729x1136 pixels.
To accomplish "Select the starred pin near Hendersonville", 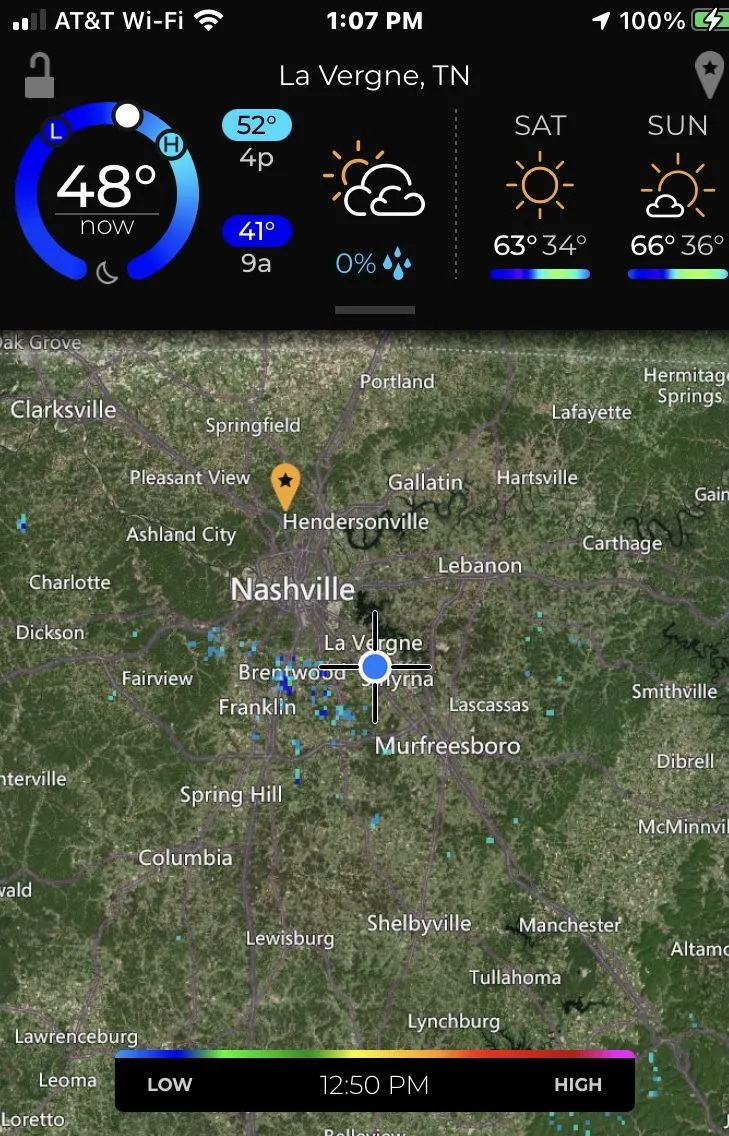I will pyautogui.click(x=286, y=486).
